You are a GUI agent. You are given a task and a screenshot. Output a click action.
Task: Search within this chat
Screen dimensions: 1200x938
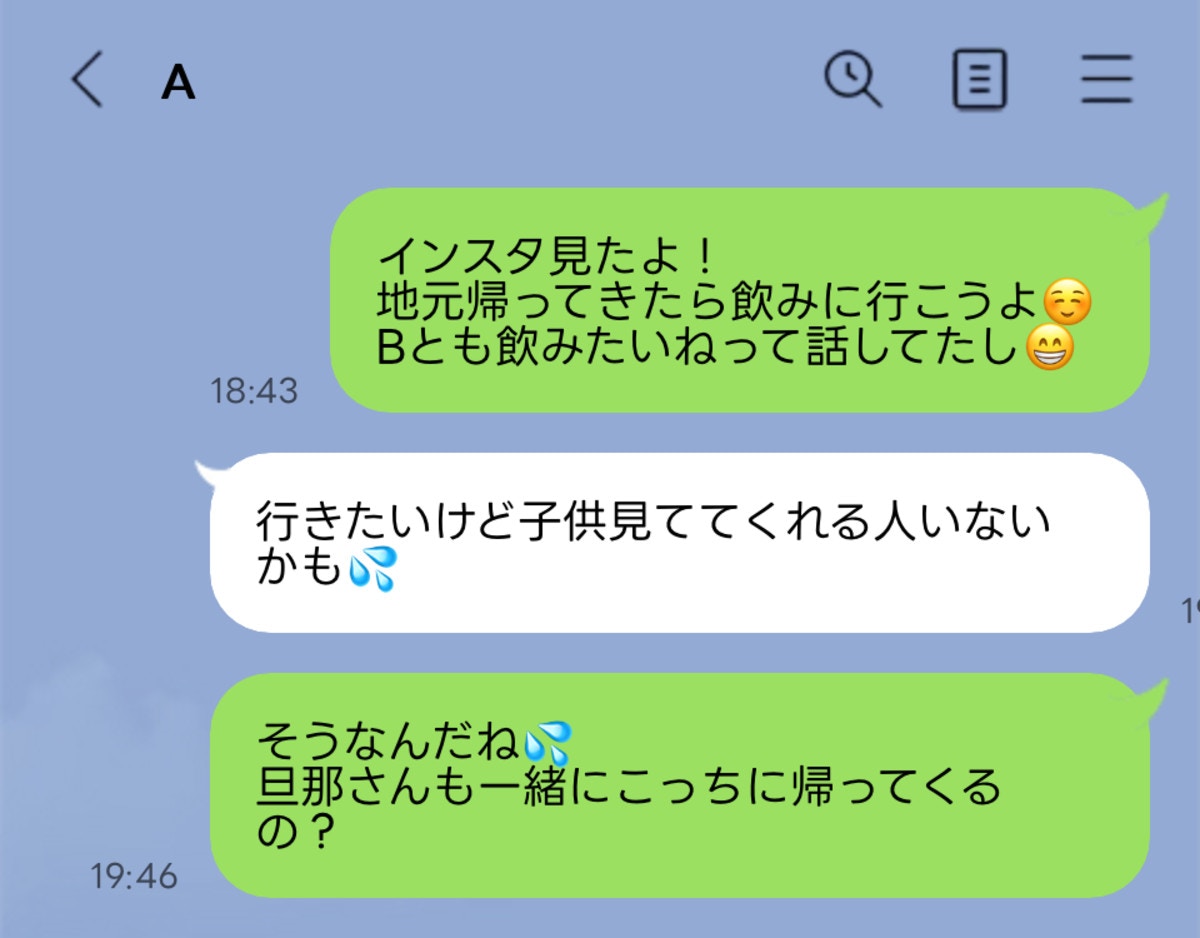(852, 79)
